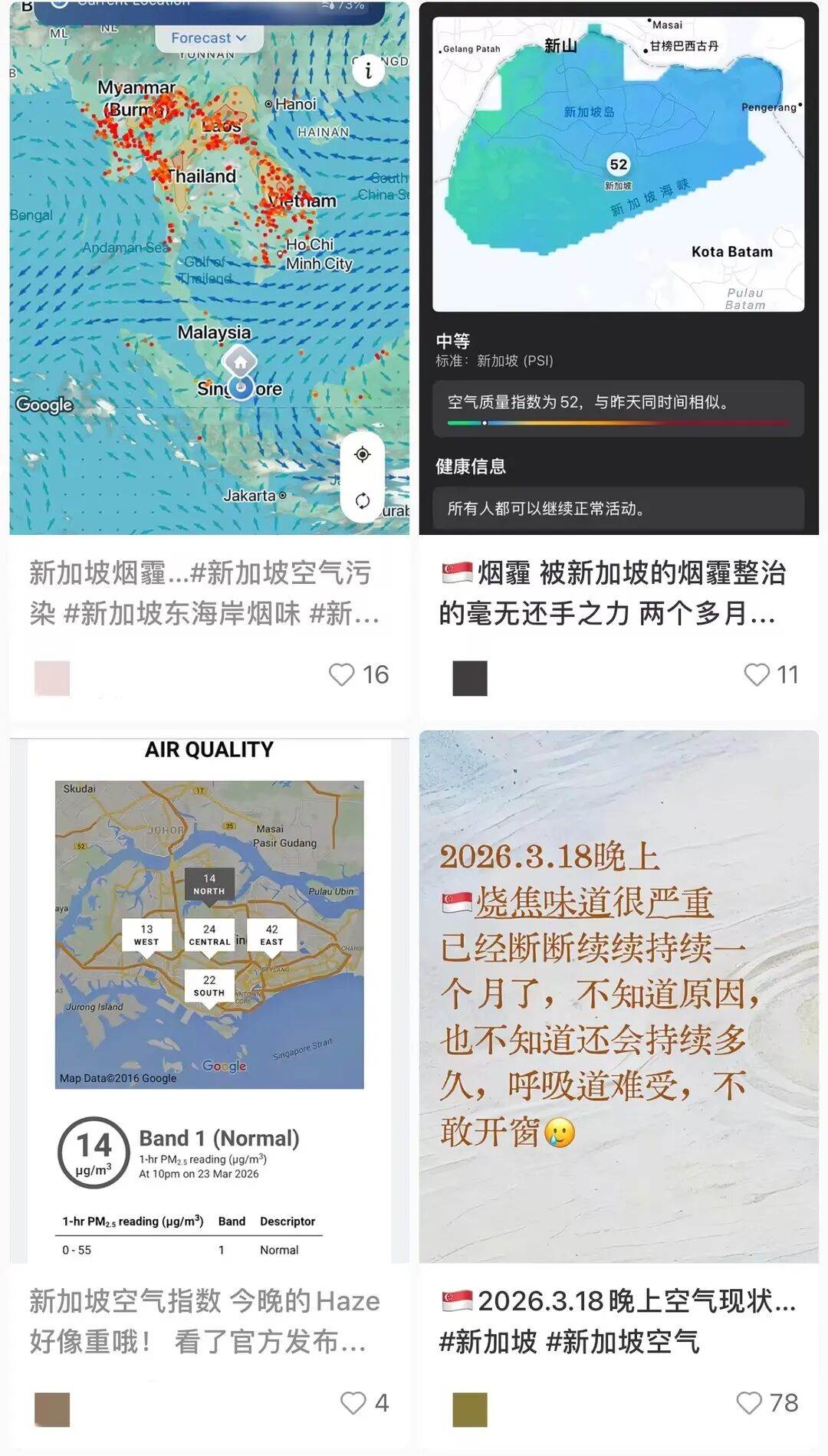Open post titled 新加坡空气指数 今晚的Haze
Viewport: 828px width, 1456px height.
[204, 1321]
